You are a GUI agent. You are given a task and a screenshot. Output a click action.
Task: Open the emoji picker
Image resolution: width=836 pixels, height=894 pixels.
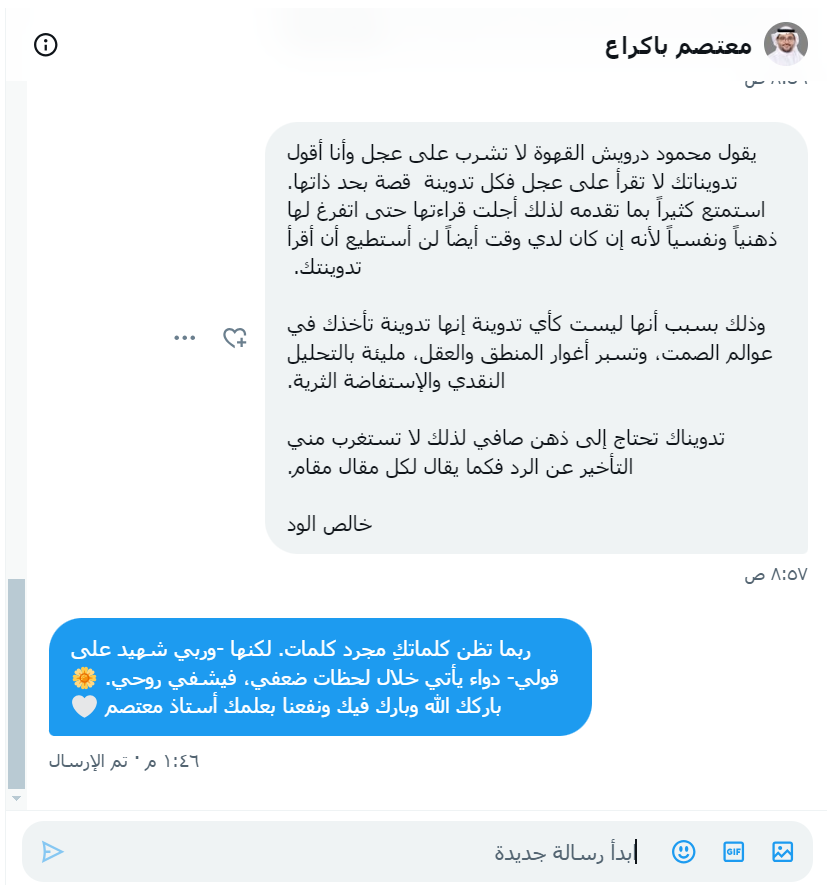coord(684,852)
